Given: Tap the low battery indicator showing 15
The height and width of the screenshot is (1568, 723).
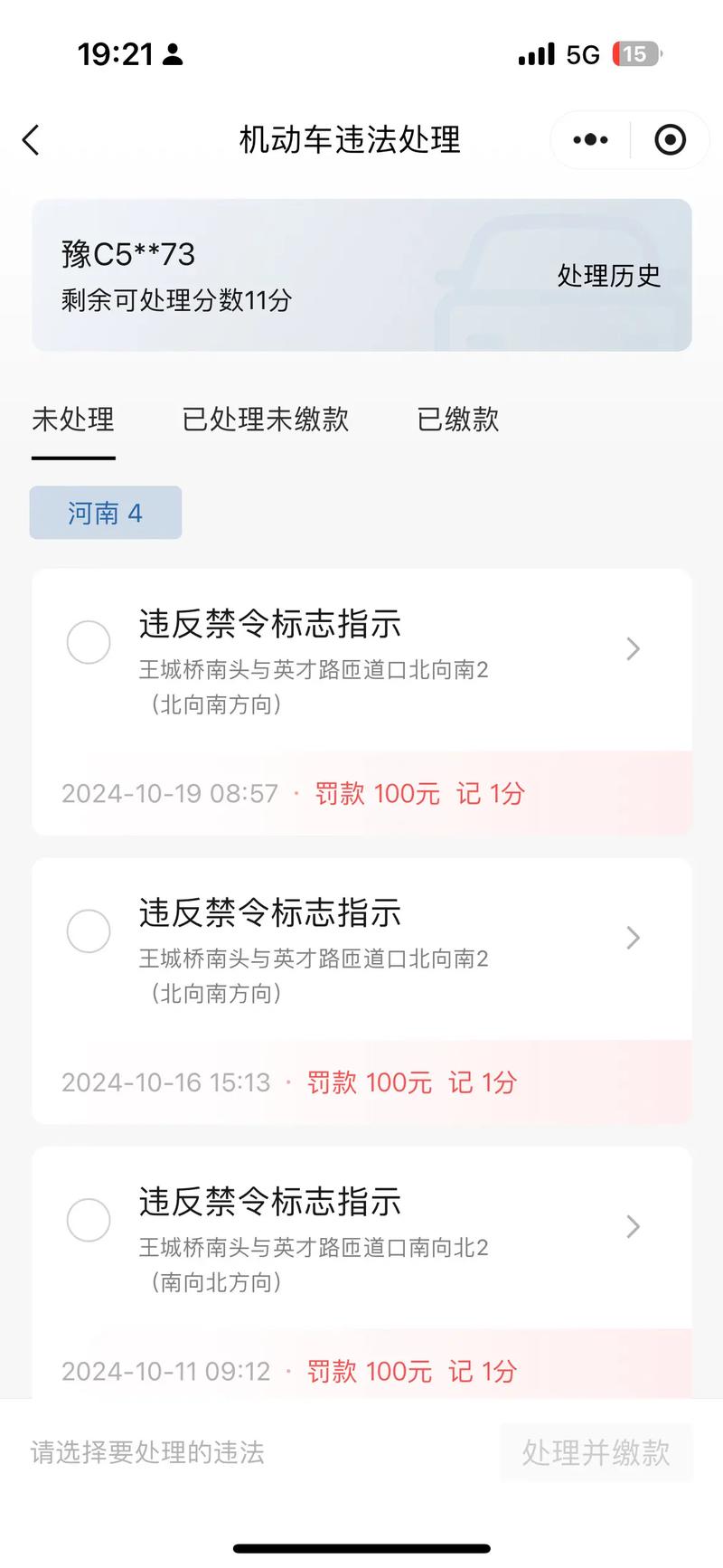Looking at the screenshot, I should pyautogui.click(x=636, y=54).
